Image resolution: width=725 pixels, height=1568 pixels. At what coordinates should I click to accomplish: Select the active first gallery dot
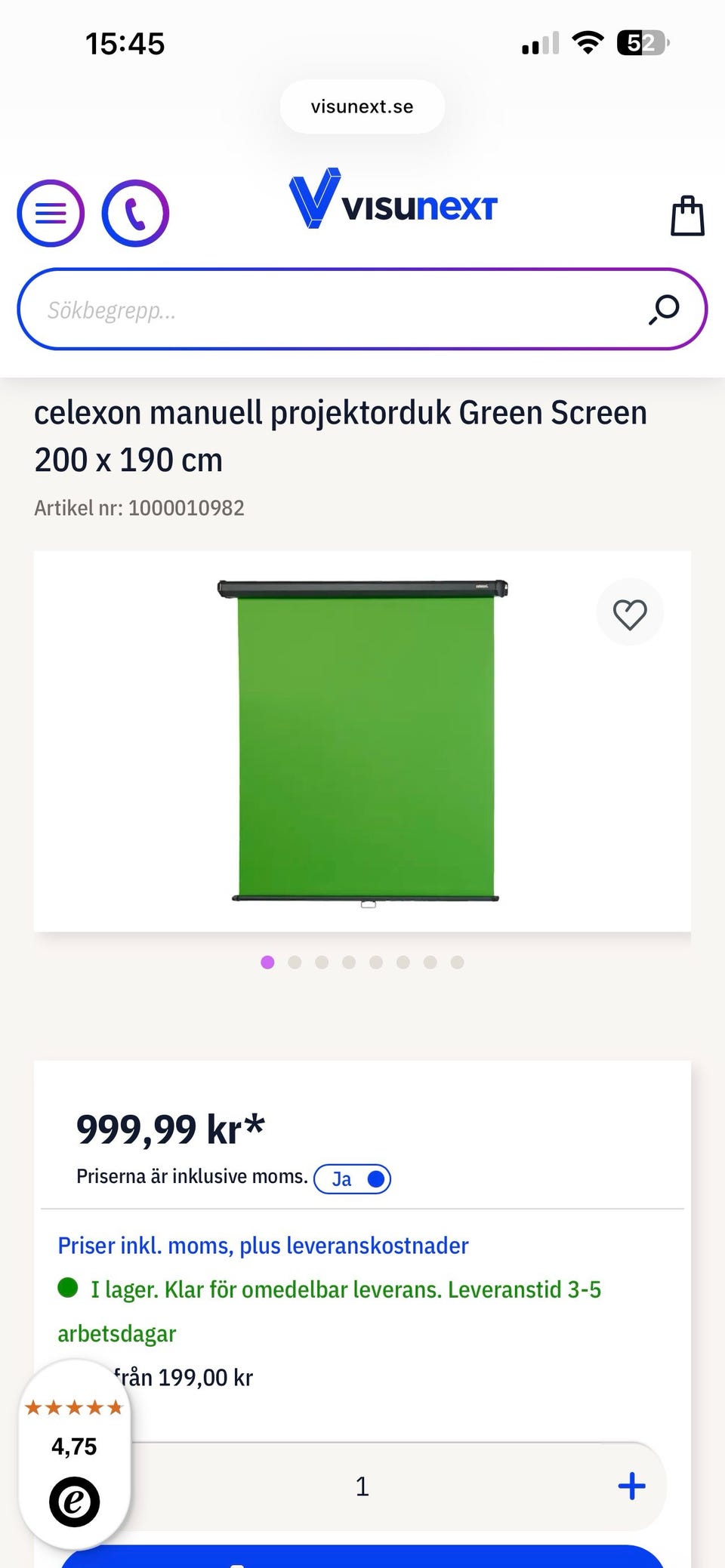click(267, 963)
